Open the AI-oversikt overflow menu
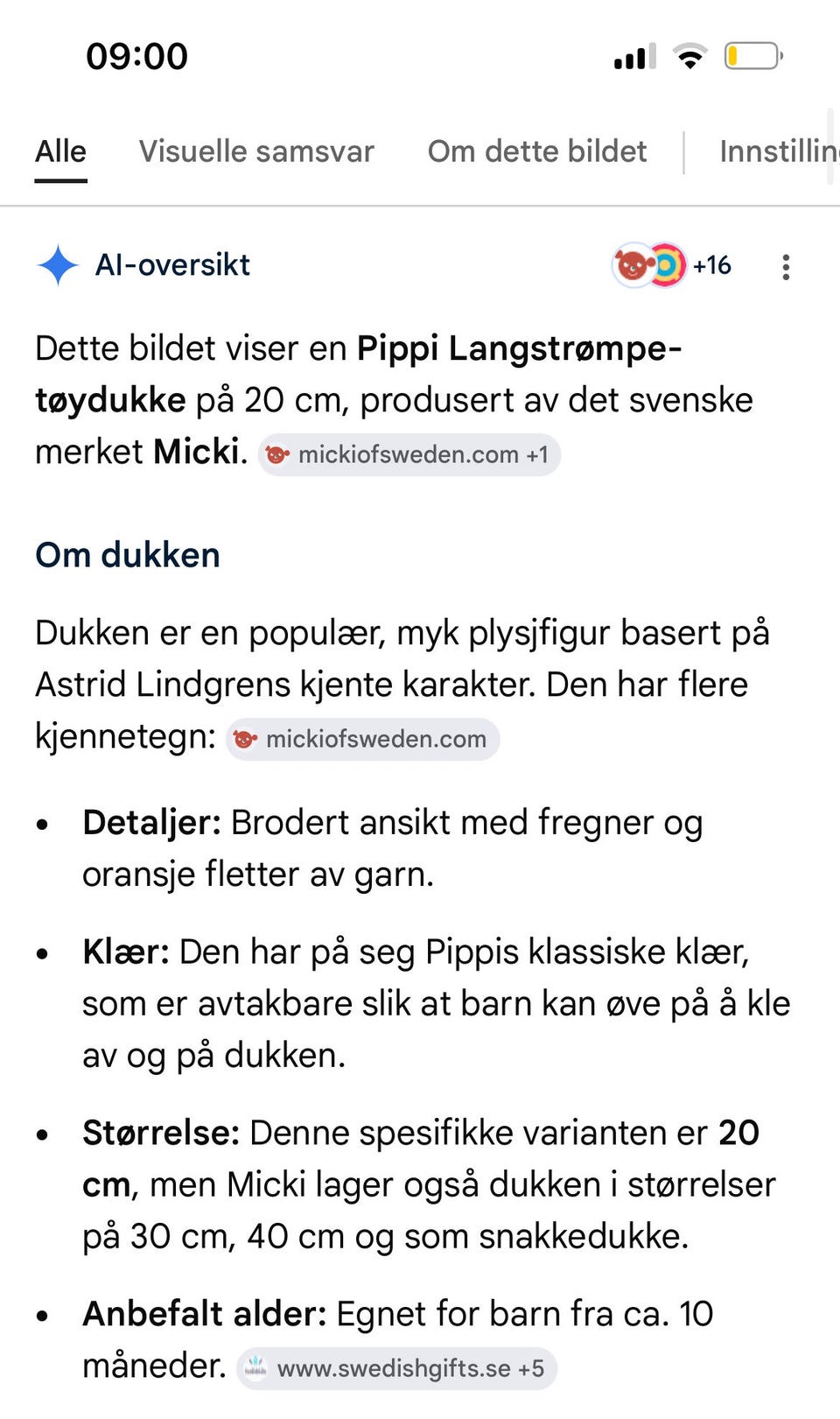 [x=786, y=266]
